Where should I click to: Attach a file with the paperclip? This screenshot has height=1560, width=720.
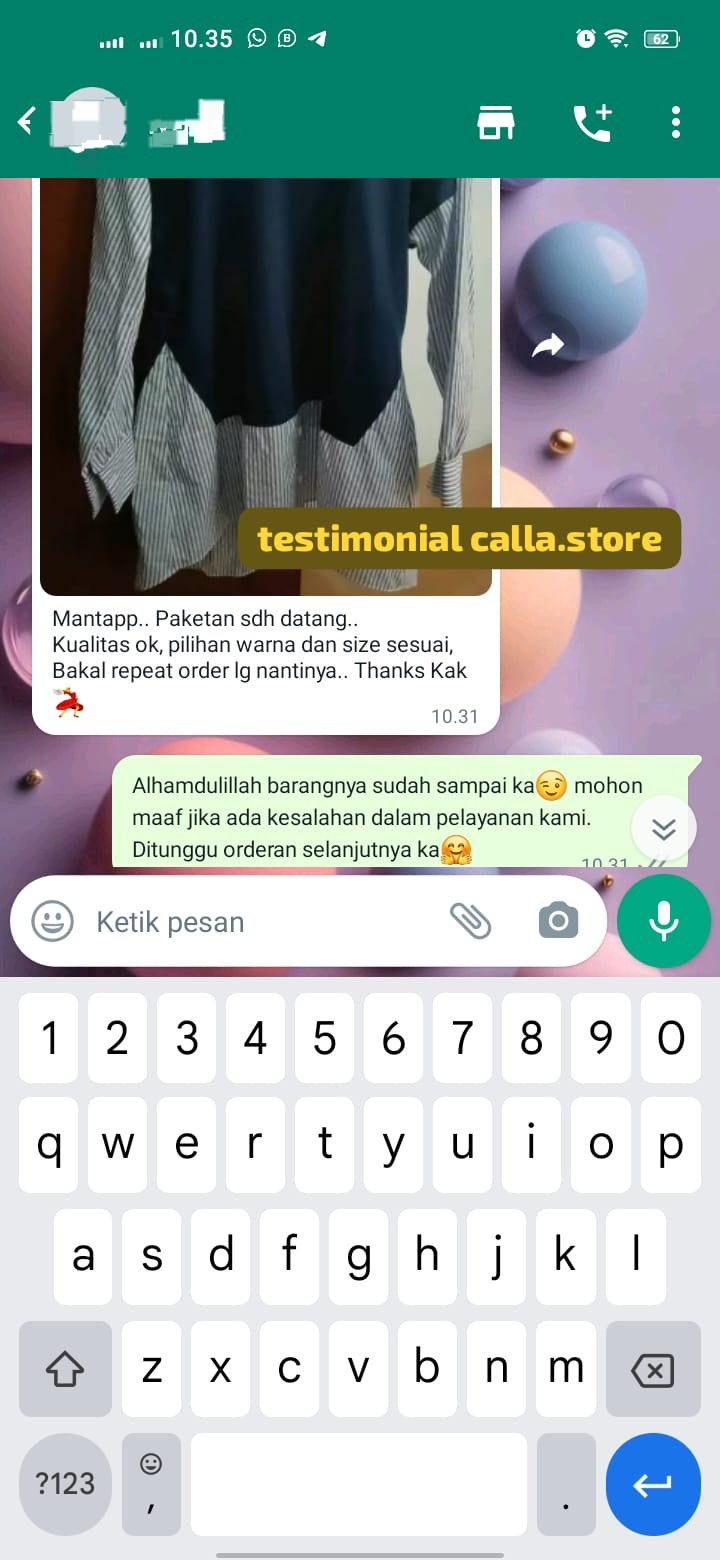pos(470,921)
